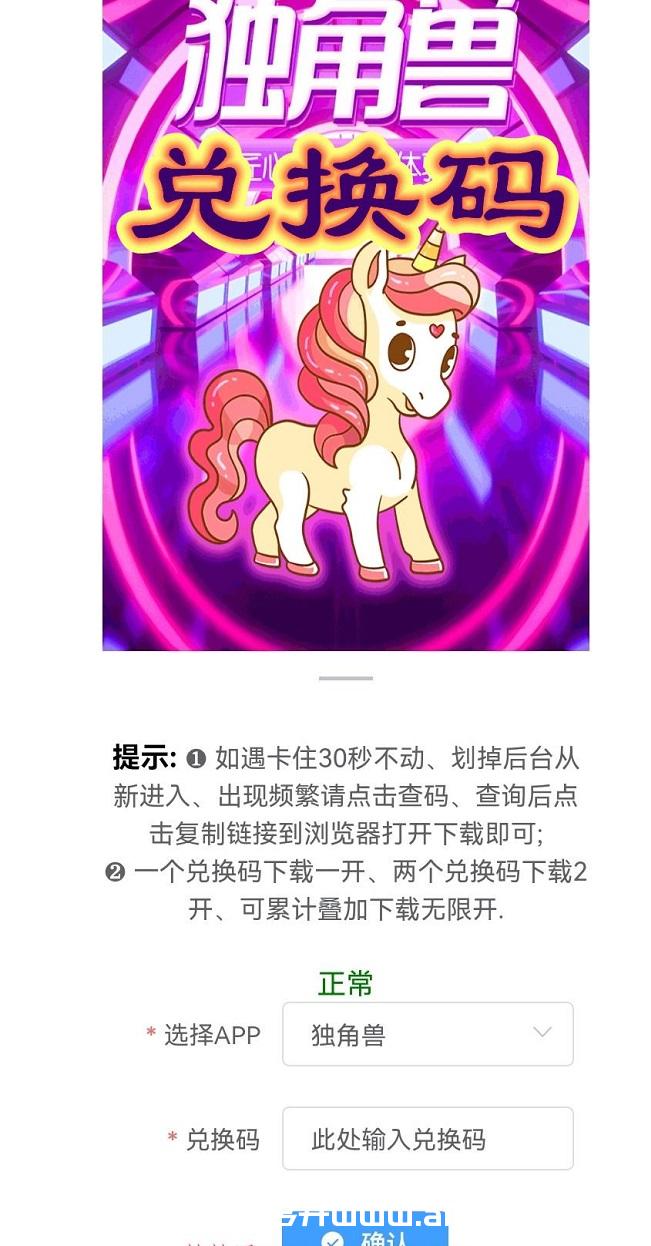Focus the 兑换码 input field
Image resolution: width=651 pixels, height=1246 pixels.
(x=427, y=1139)
